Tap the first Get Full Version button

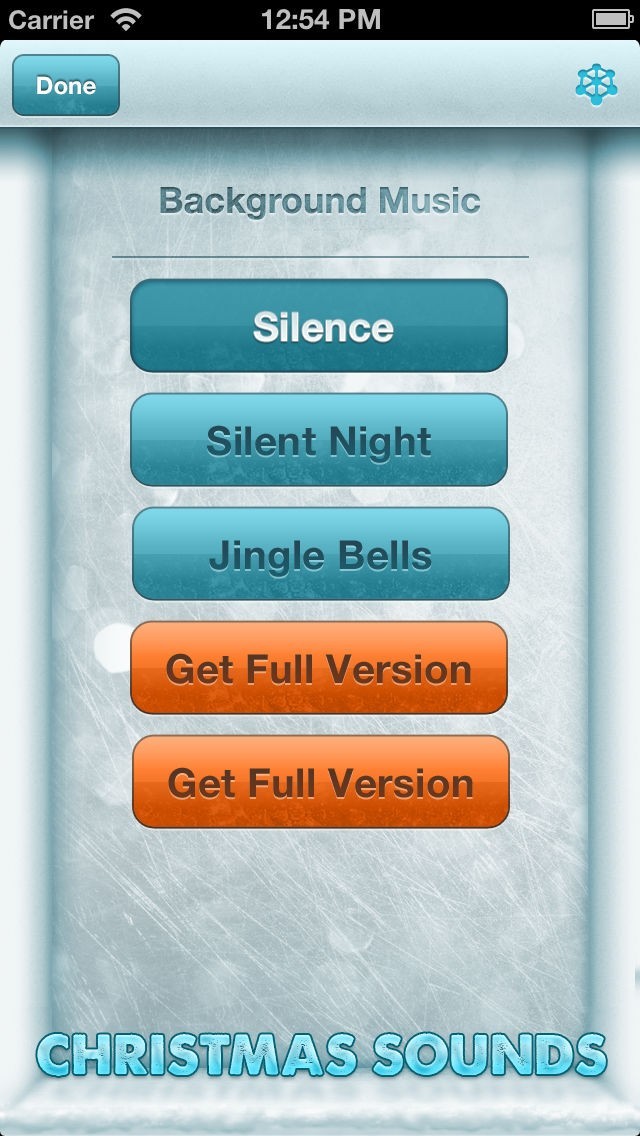(x=319, y=668)
